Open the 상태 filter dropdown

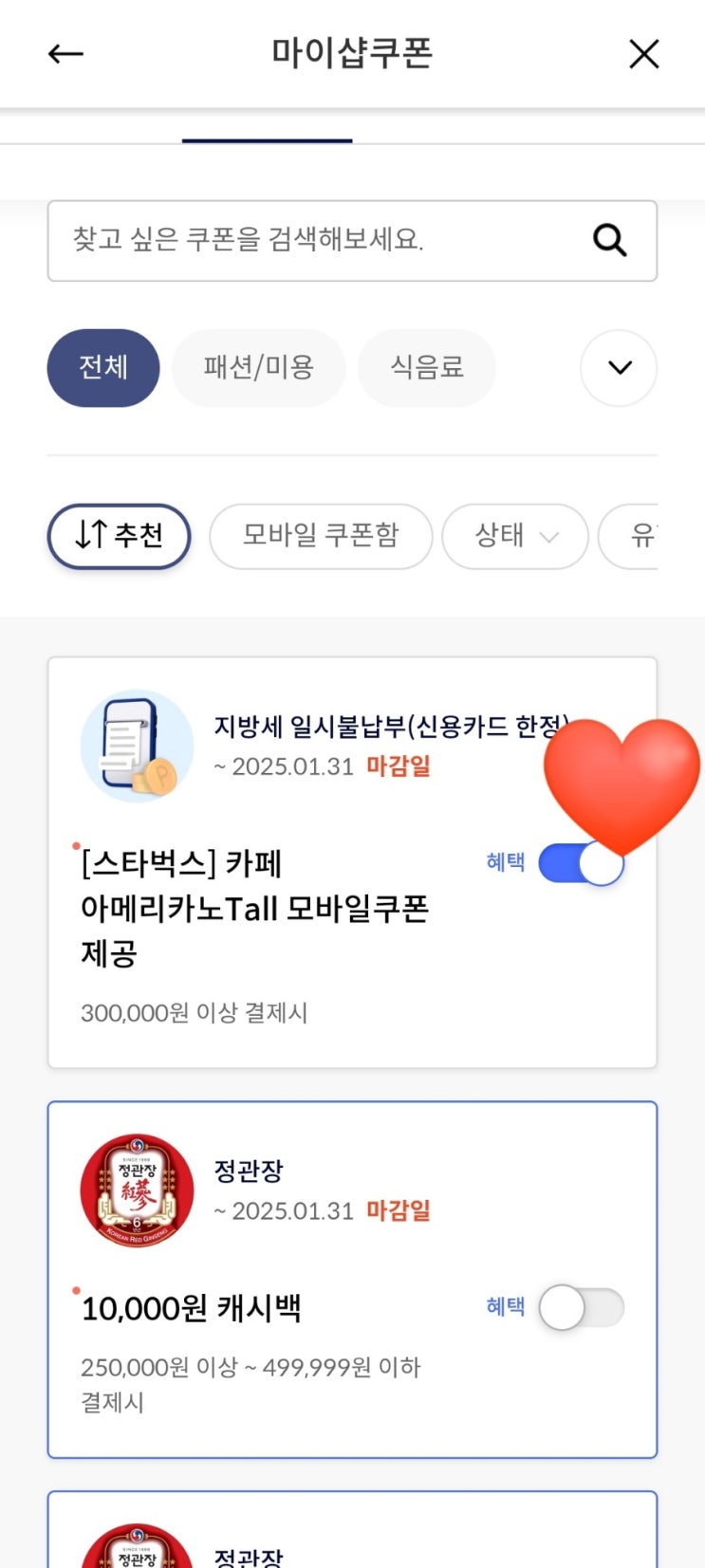pos(515,536)
